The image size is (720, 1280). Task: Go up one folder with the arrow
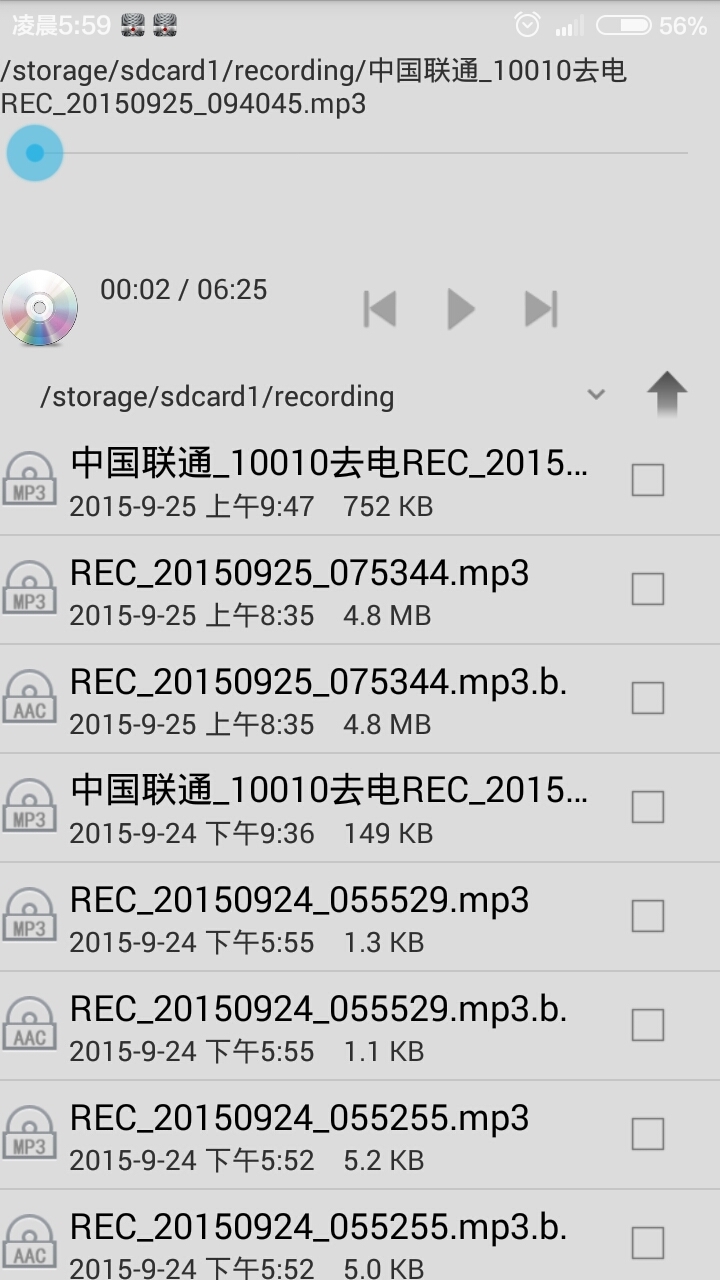point(666,394)
